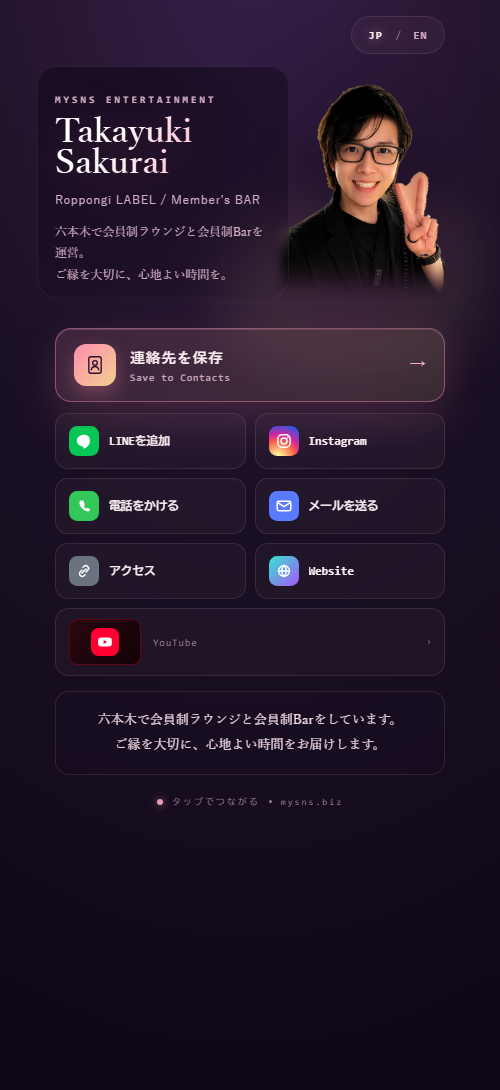This screenshot has height=1090, width=500.
Task: Open the アクセス directions link
Action: pos(150,571)
